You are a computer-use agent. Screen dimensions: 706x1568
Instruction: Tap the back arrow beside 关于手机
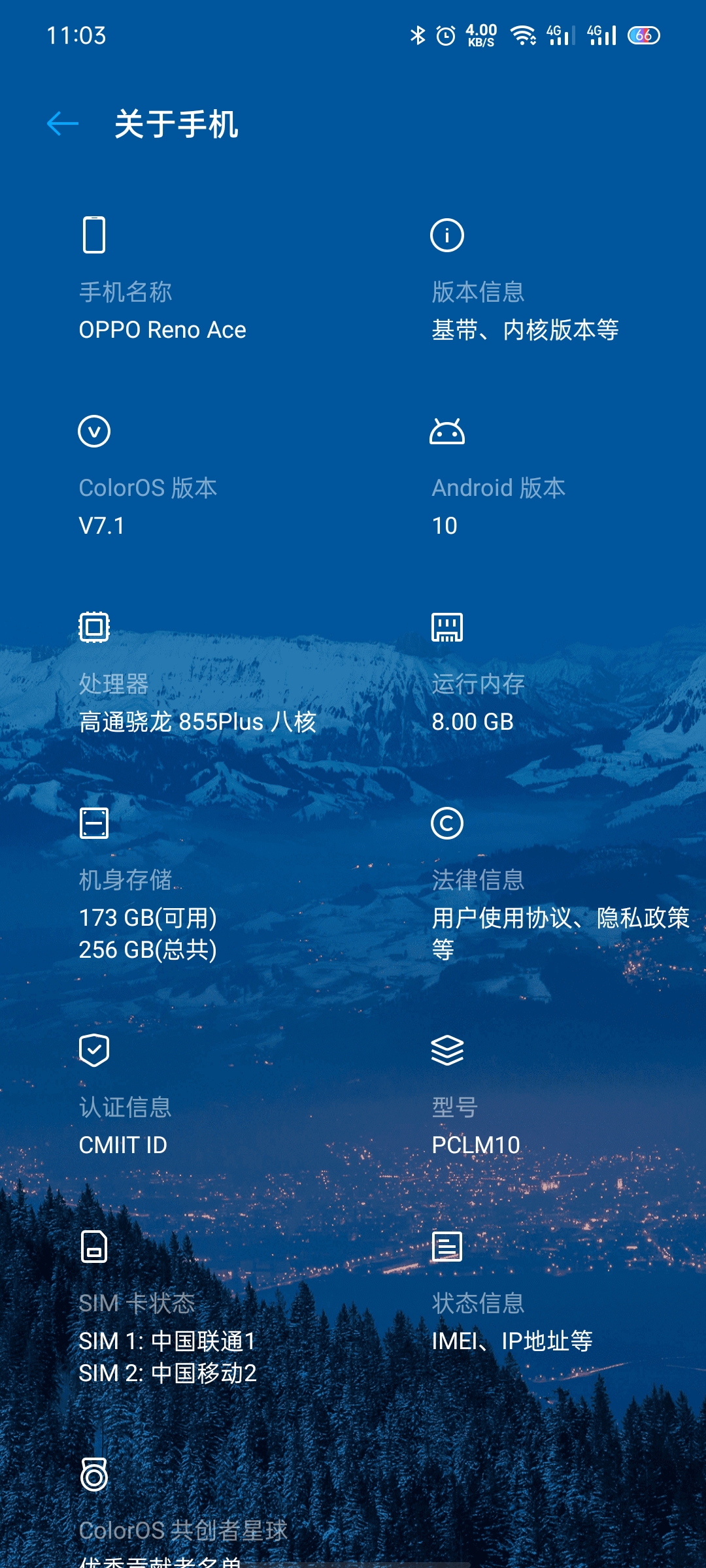[x=61, y=124]
